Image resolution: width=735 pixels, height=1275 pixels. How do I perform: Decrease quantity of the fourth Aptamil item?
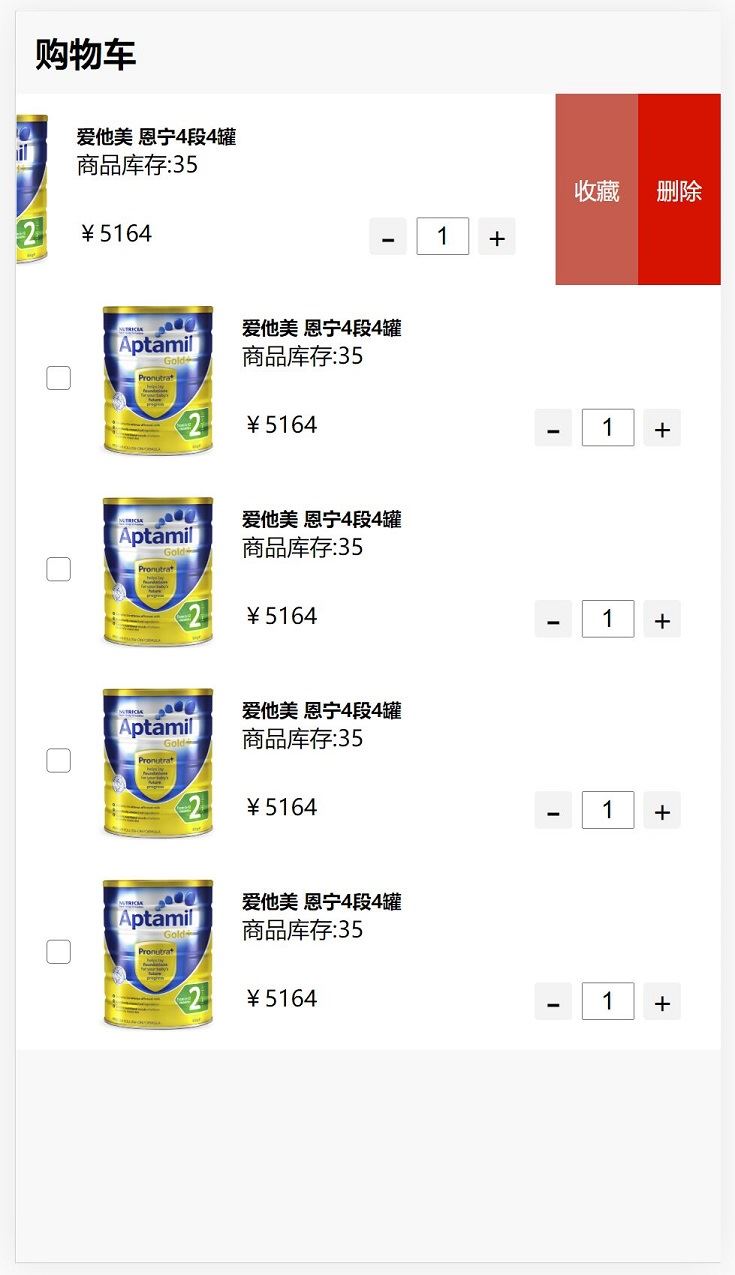click(x=553, y=810)
